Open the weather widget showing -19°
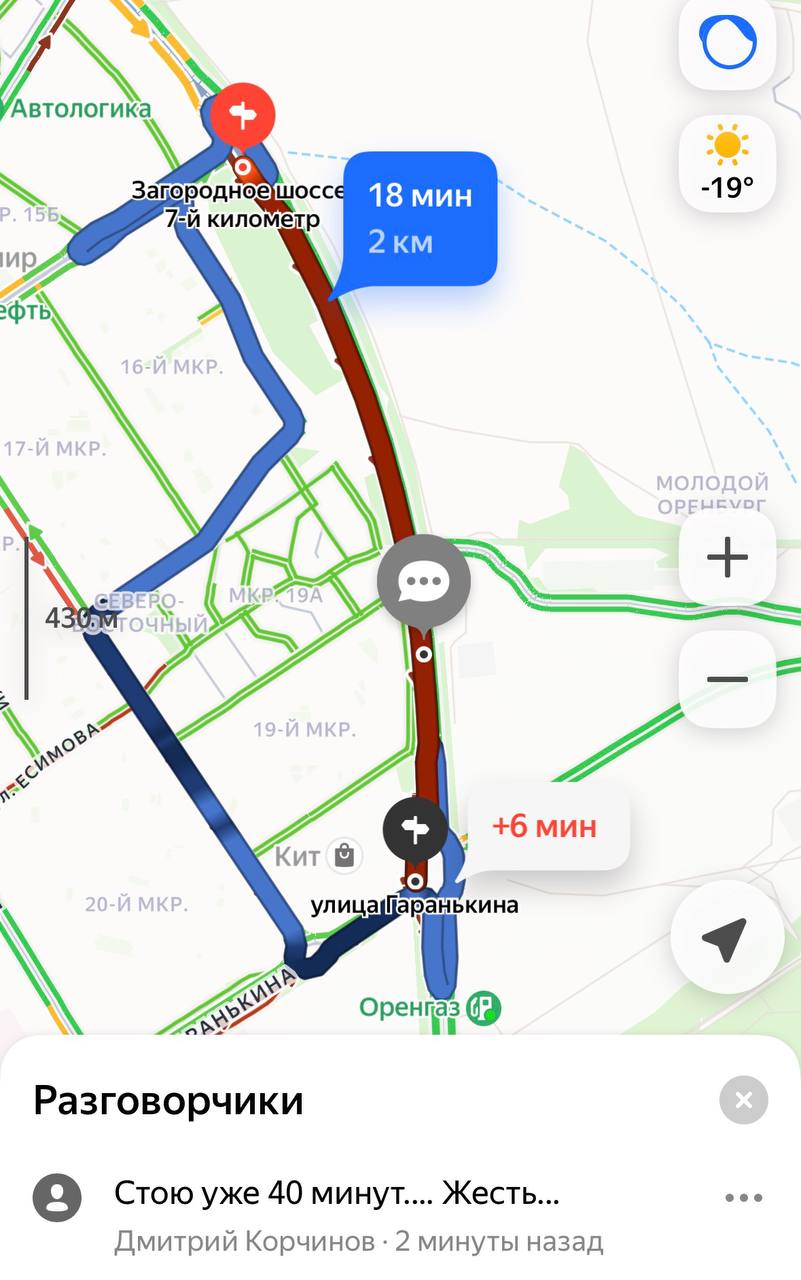The image size is (801, 1280). [727, 163]
